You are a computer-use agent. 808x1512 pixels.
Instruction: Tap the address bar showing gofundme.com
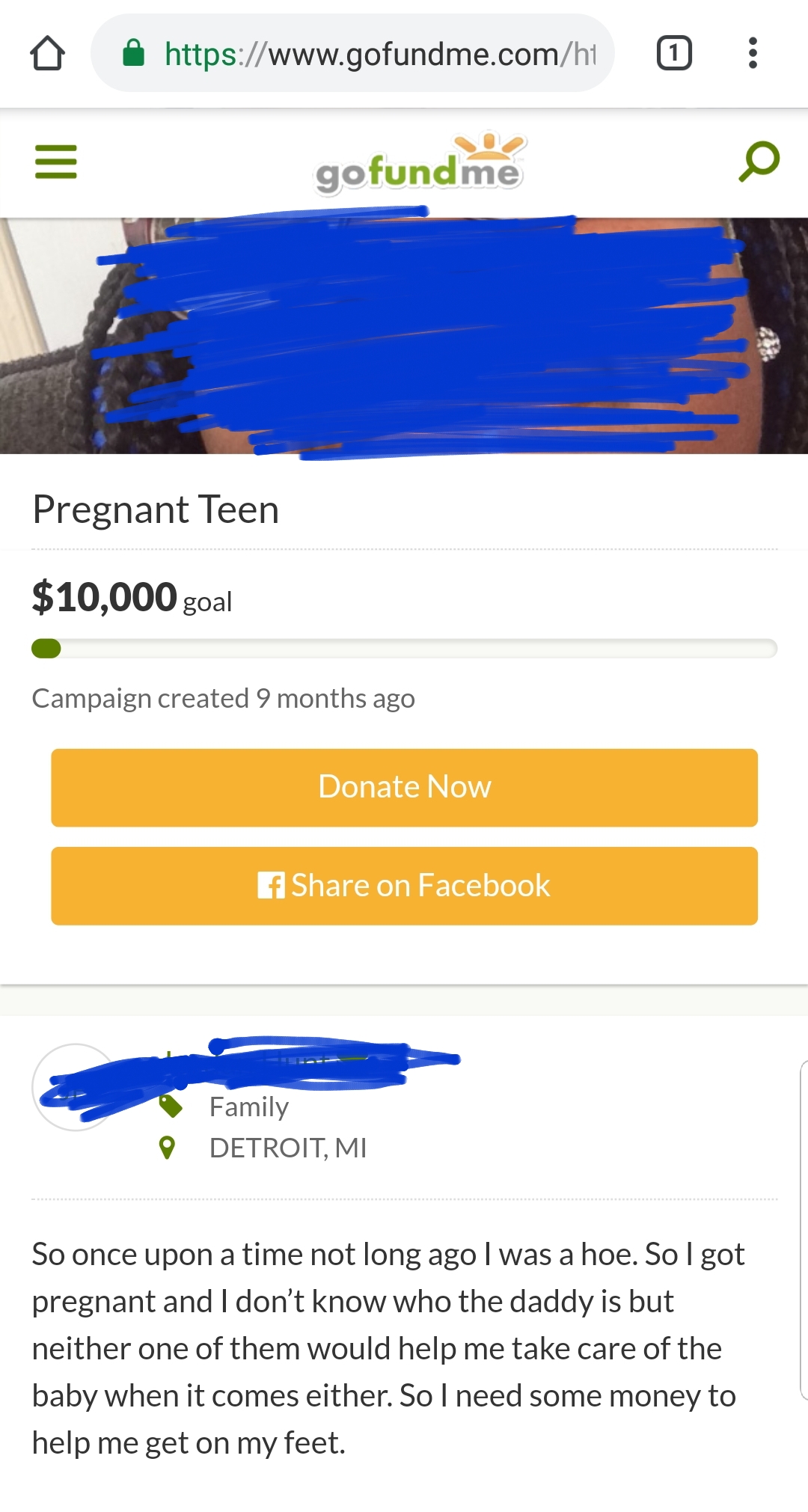coord(352,54)
